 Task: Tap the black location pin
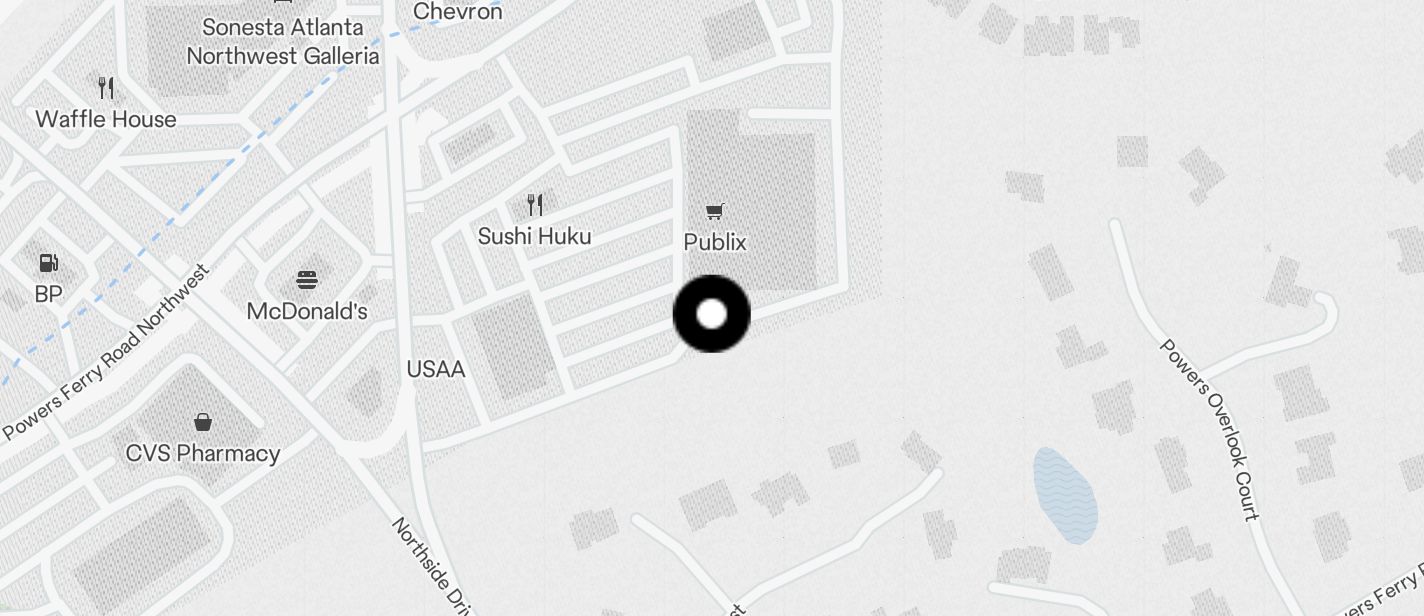tap(711, 314)
